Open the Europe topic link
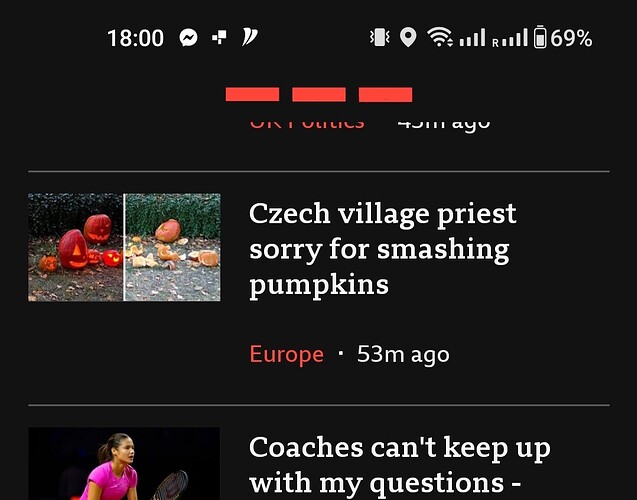This screenshot has height=500, width=637. click(286, 354)
